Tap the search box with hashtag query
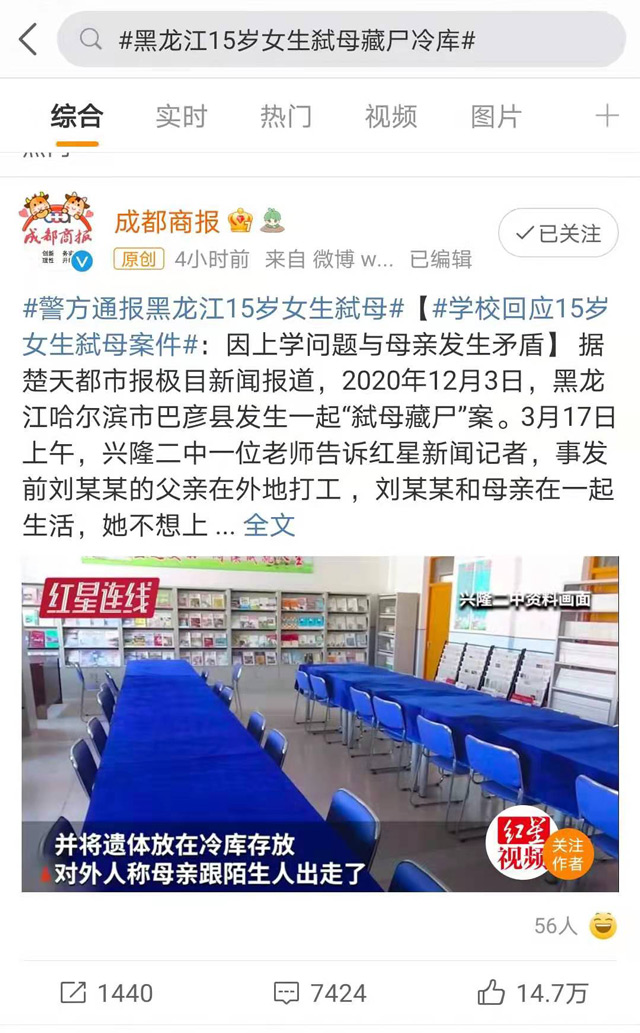 (340, 40)
